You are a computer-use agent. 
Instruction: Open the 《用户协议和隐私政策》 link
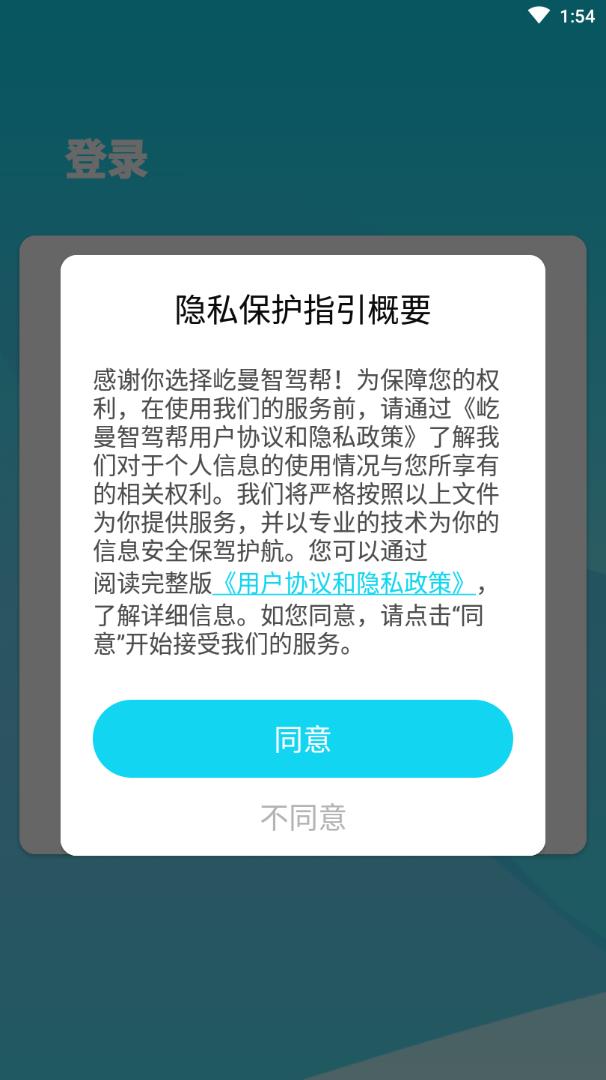pos(344,583)
